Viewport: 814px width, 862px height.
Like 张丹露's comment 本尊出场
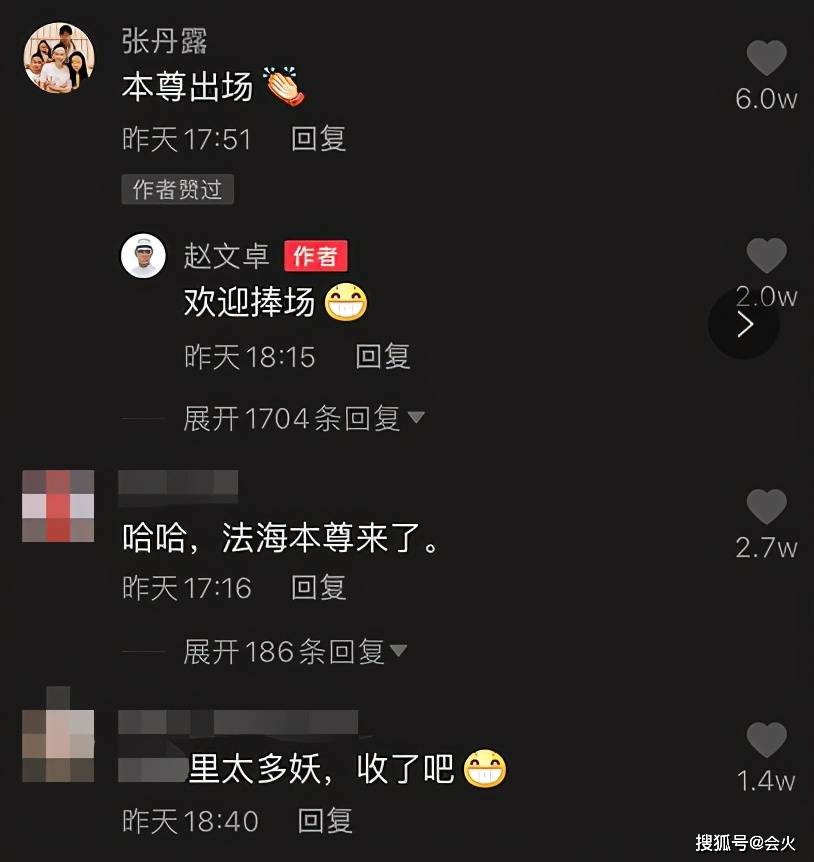[x=767, y=59]
